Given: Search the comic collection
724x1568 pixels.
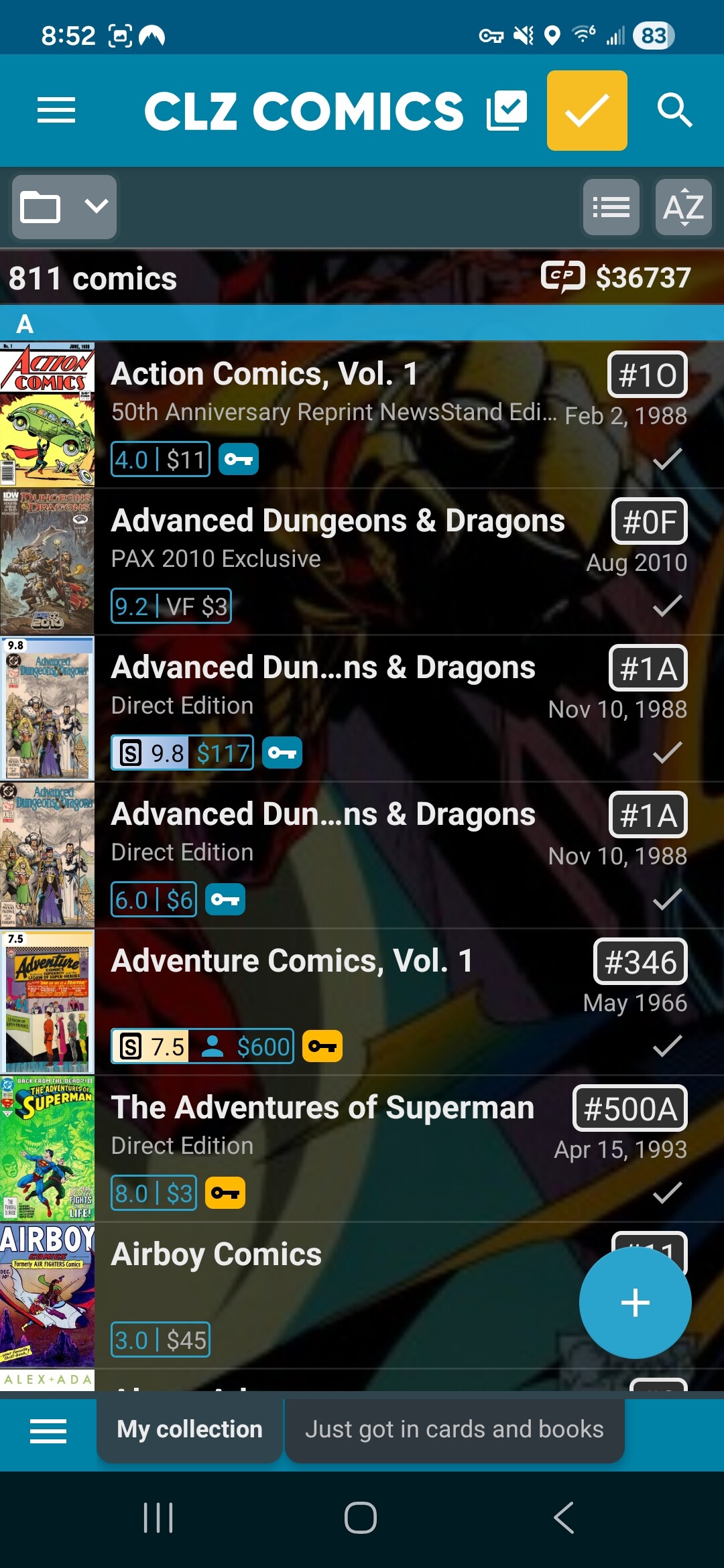Looking at the screenshot, I should click(674, 111).
